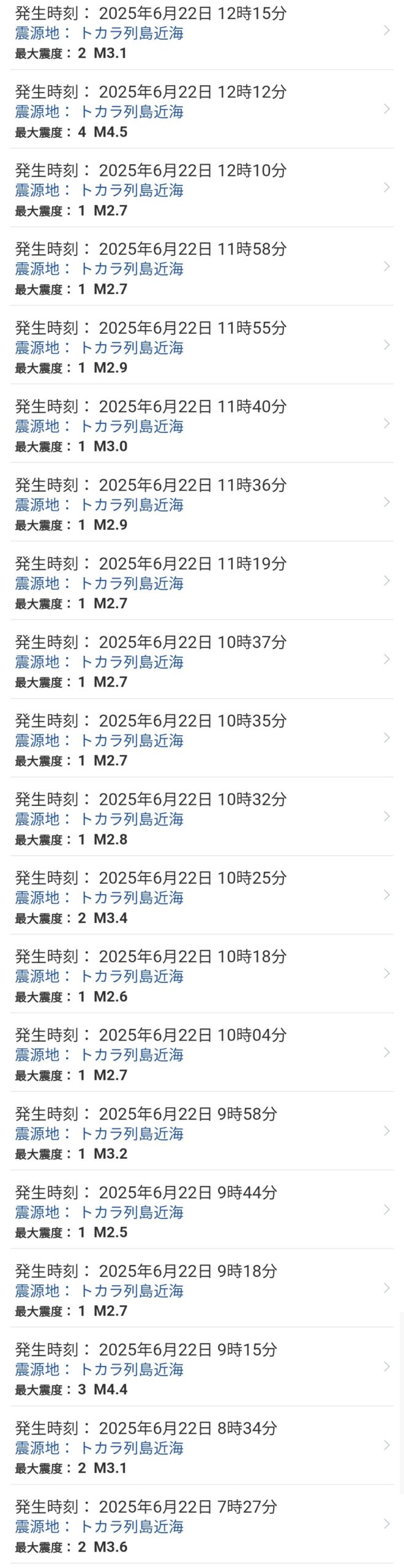View the 7時27分 M3.6 earthquake details
This screenshot has height=1568, width=404.
pyautogui.click(x=201, y=1526)
